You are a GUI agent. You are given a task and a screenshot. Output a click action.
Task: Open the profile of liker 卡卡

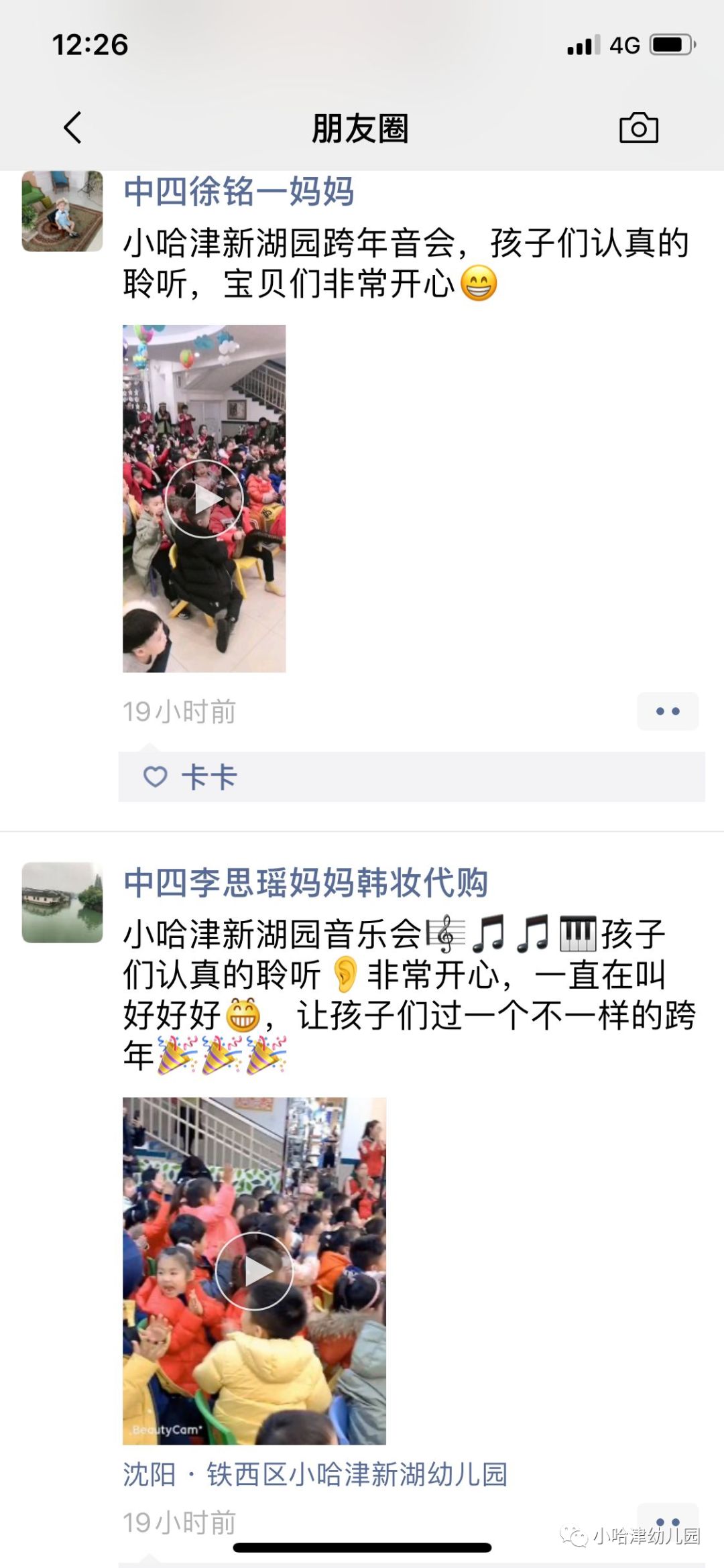209,777
